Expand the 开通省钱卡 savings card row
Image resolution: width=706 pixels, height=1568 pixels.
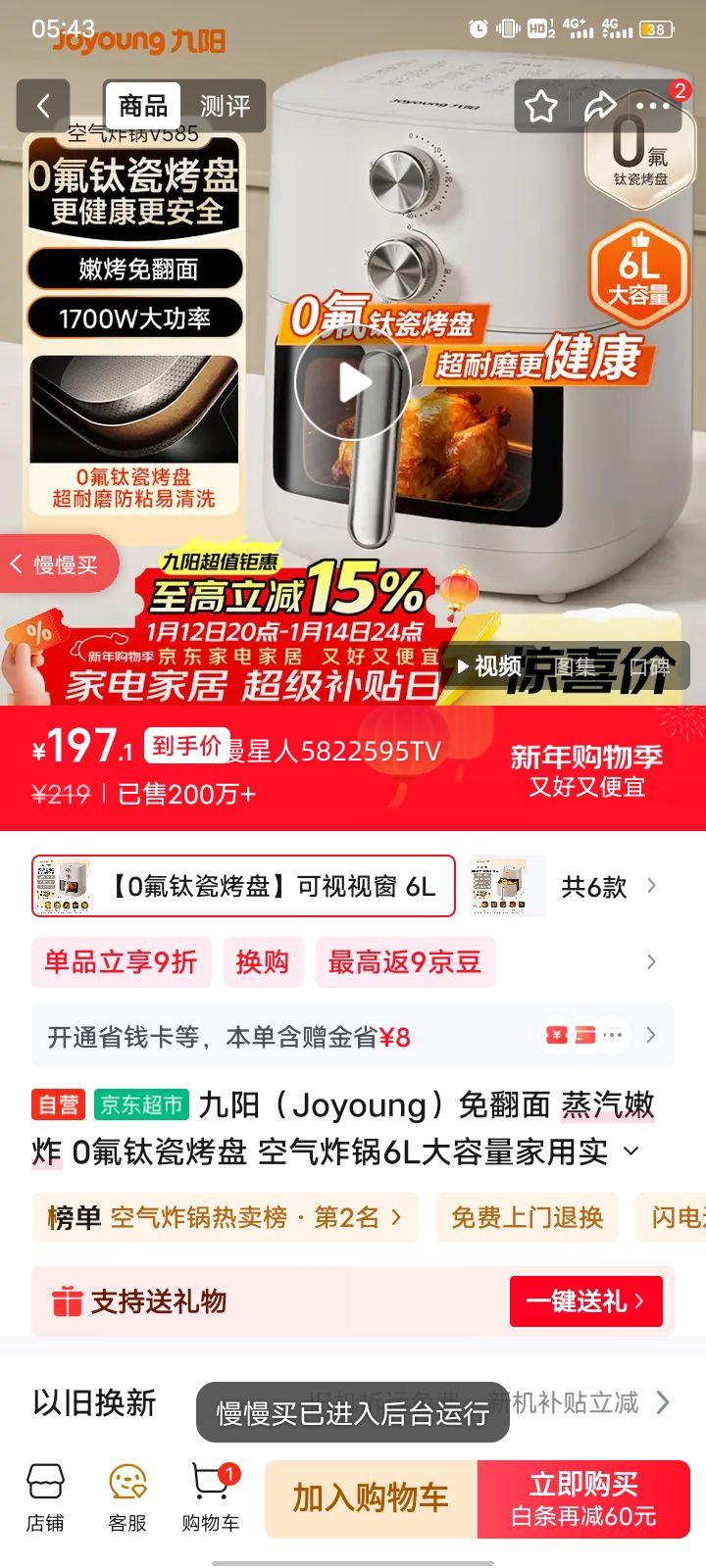point(650,1035)
